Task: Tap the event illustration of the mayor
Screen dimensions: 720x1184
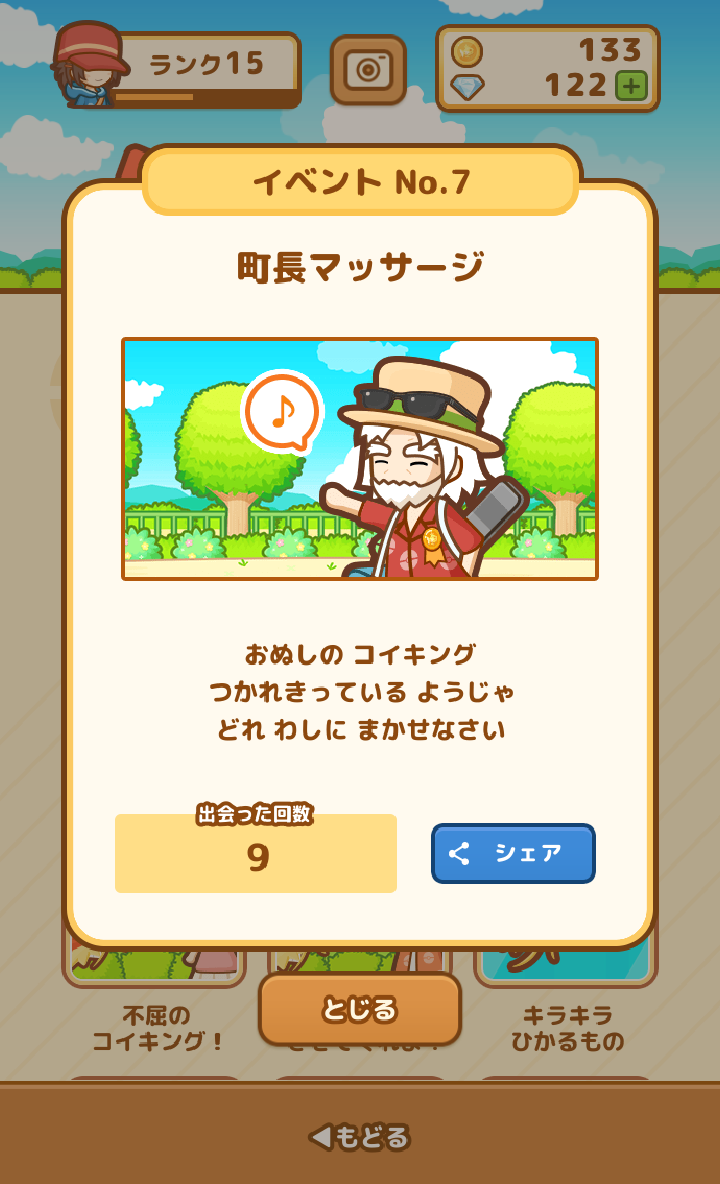Action: tap(430, 460)
